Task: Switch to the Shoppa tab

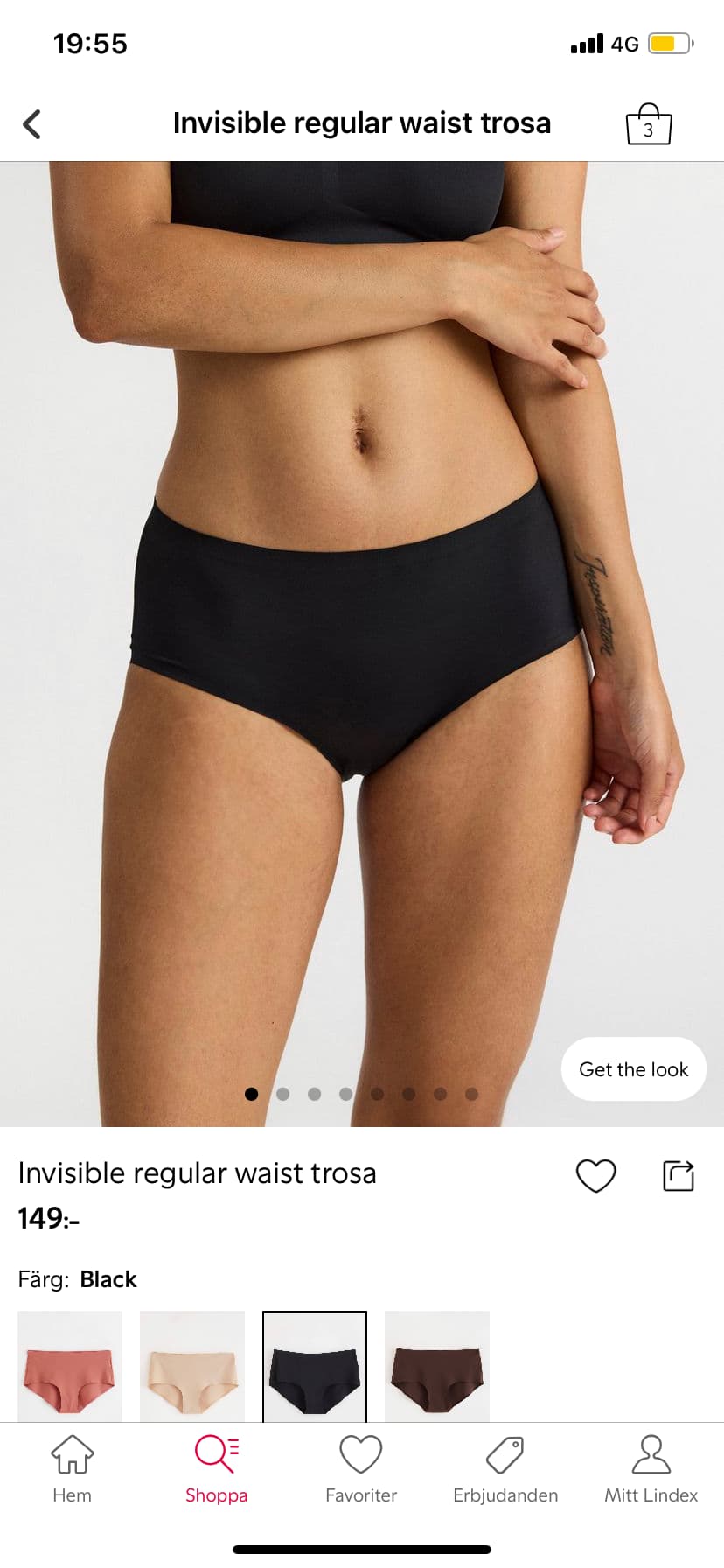Action: coord(216,1469)
